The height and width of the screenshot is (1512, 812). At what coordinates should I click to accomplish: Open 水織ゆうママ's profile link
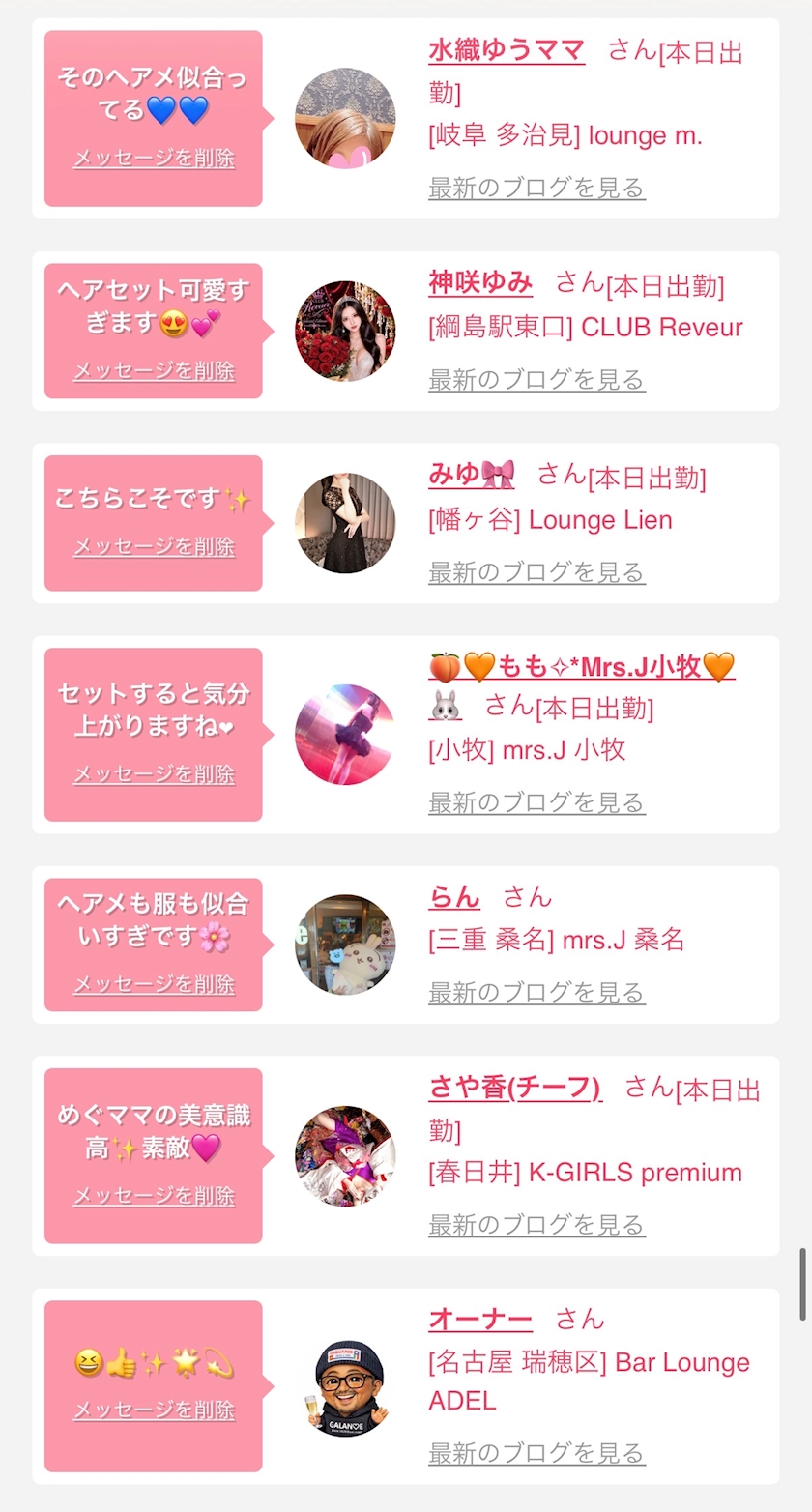click(x=507, y=50)
